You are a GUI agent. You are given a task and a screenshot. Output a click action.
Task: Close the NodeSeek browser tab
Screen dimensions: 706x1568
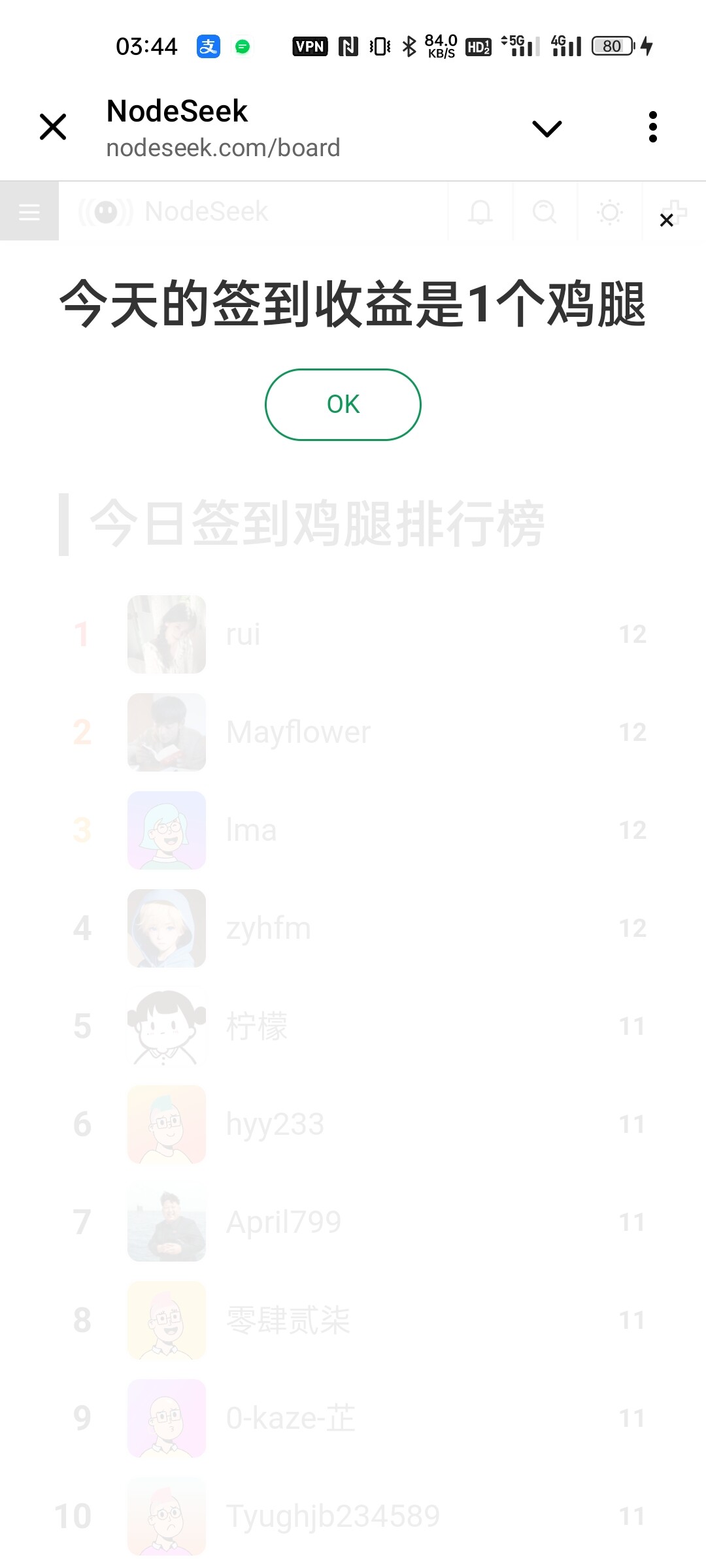[x=53, y=127]
